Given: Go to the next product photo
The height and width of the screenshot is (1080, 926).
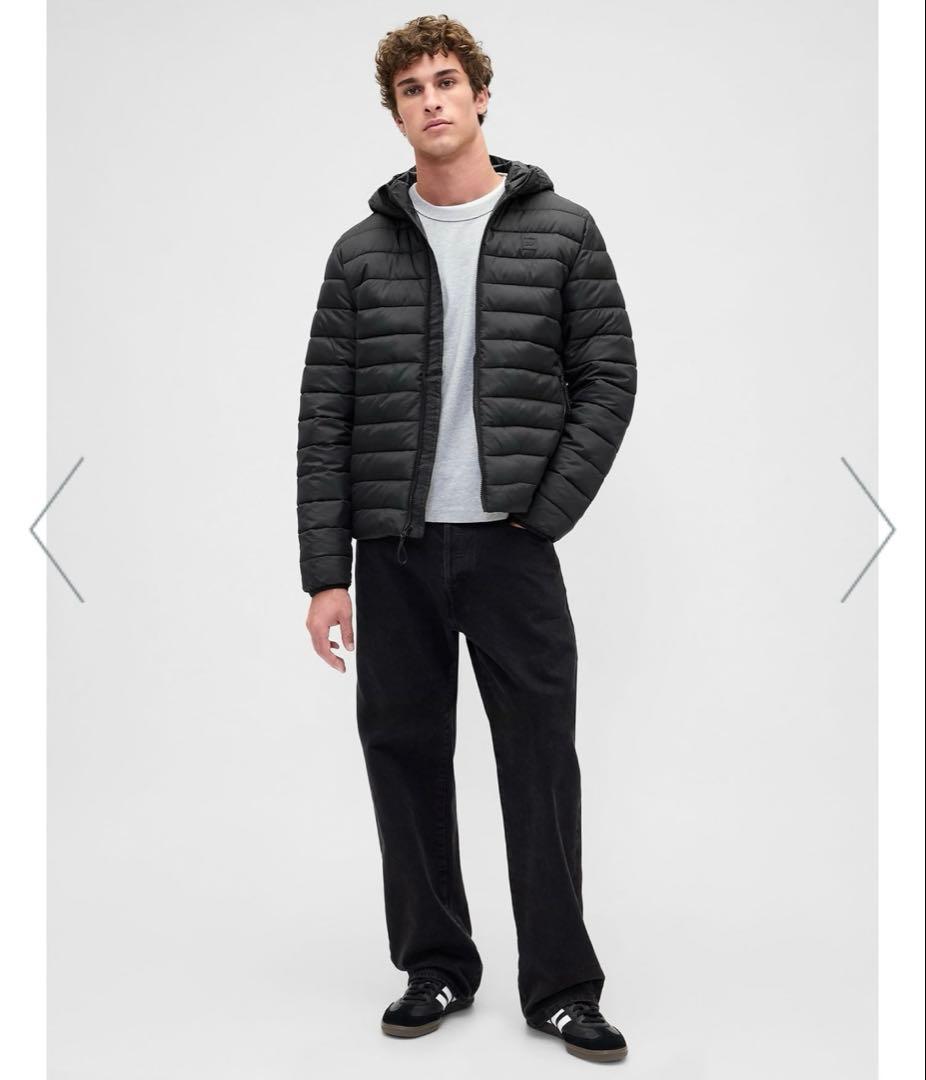Looking at the screenshot, I should tap(868, 529).
